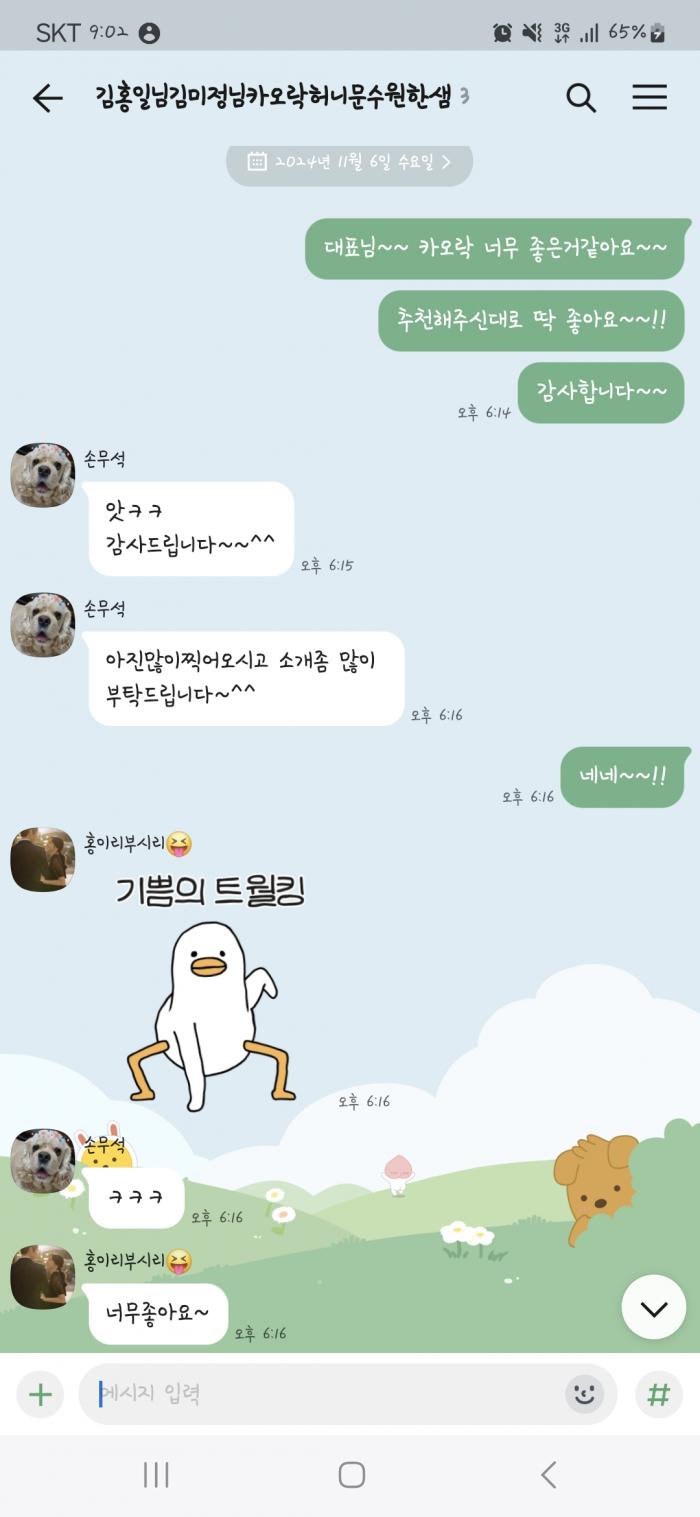Go back using the top-left arrow
Viewport: 700px width, 1517px height.
[47, 98]
